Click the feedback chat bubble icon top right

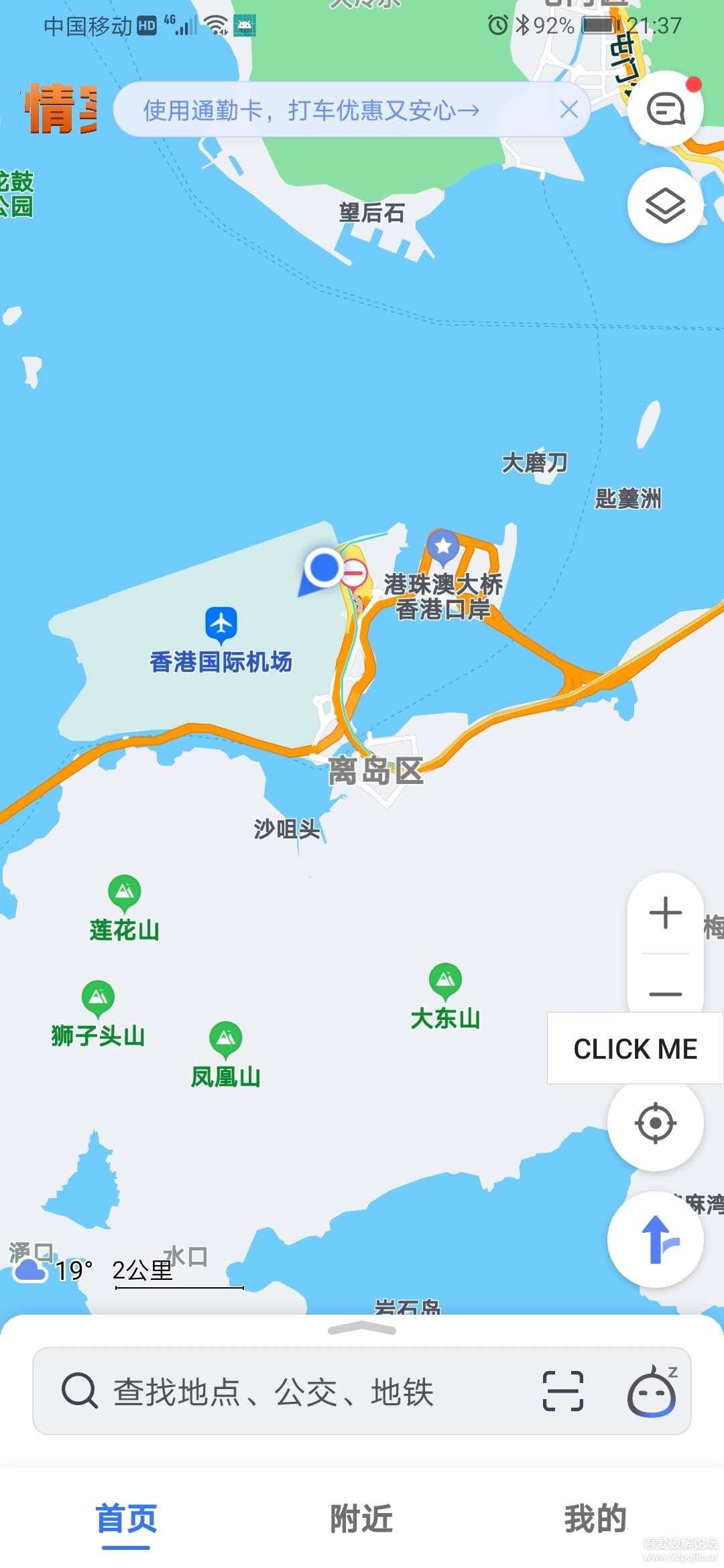tap(666, 109)
